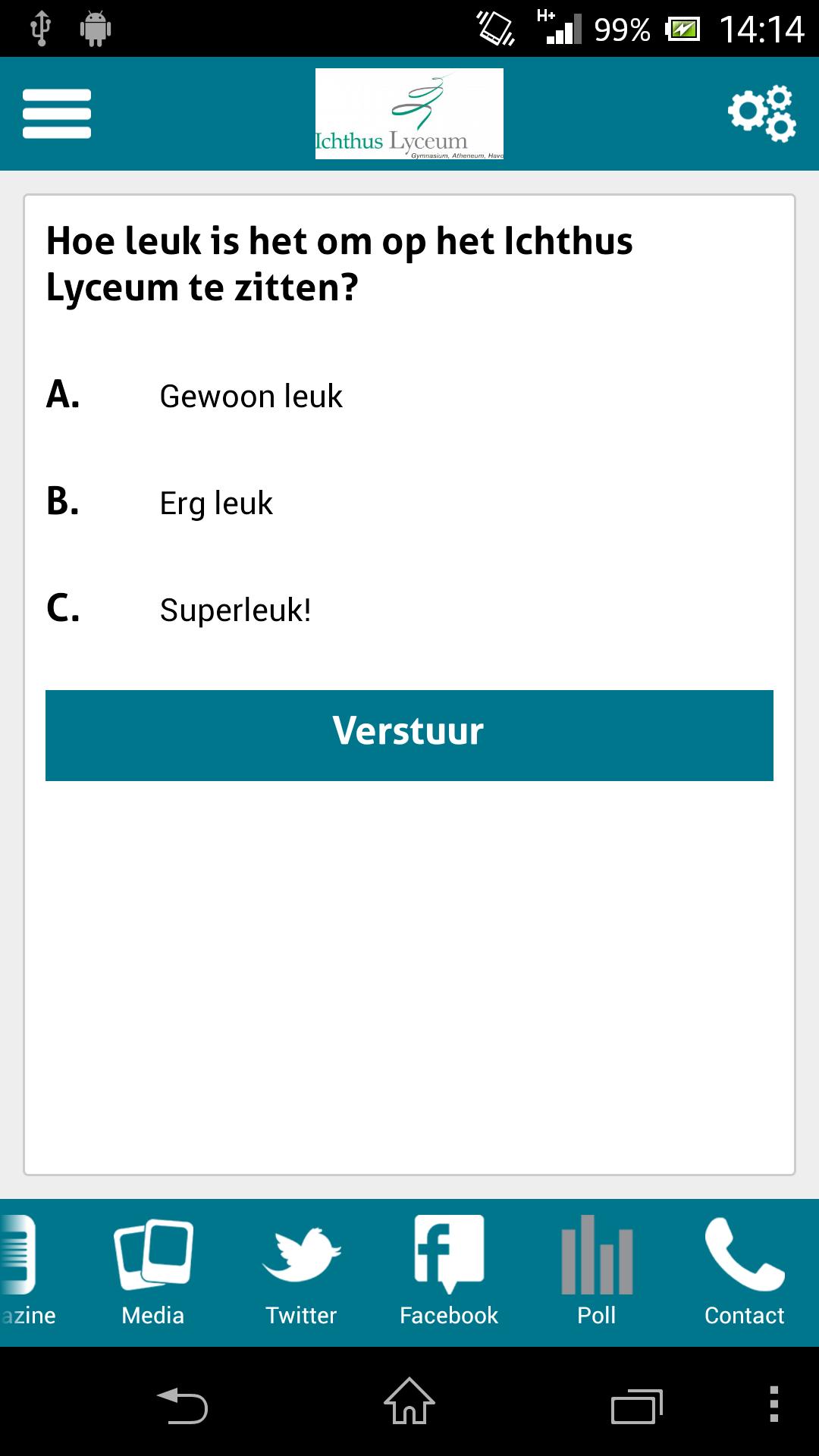Switch to the Poll tab
This screenshot has width=819, height=1456.
597,1272
